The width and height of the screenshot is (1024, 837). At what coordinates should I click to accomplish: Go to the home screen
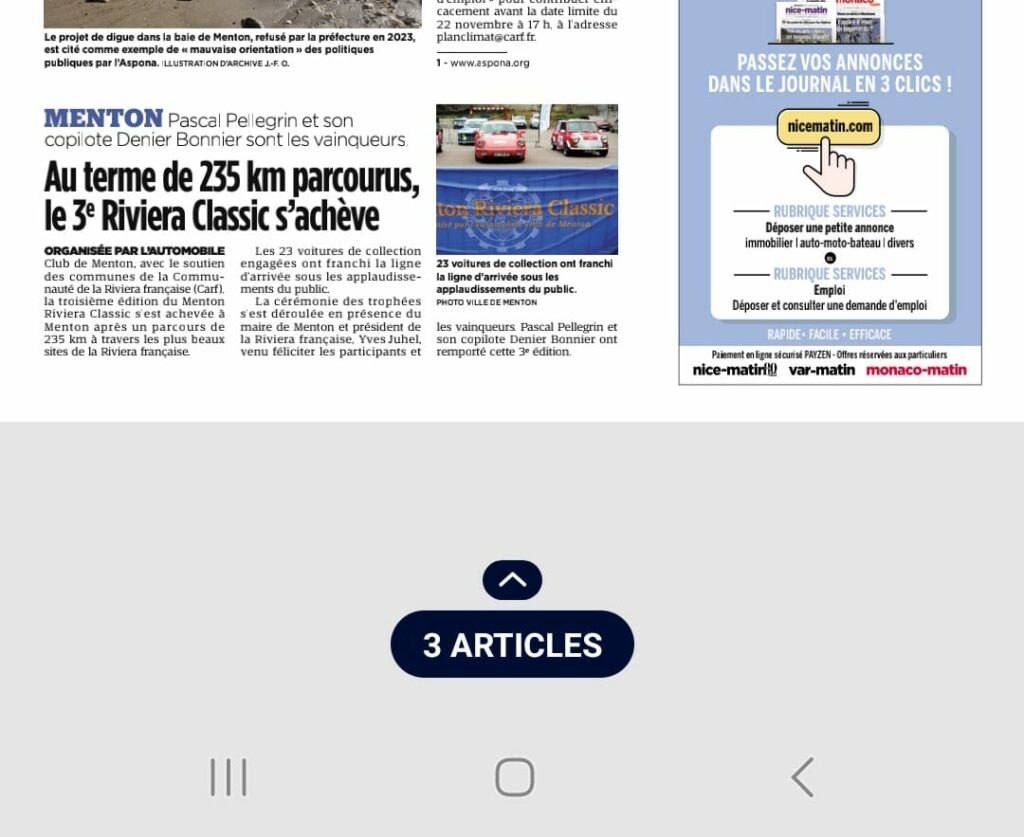[x=514, y=777]
